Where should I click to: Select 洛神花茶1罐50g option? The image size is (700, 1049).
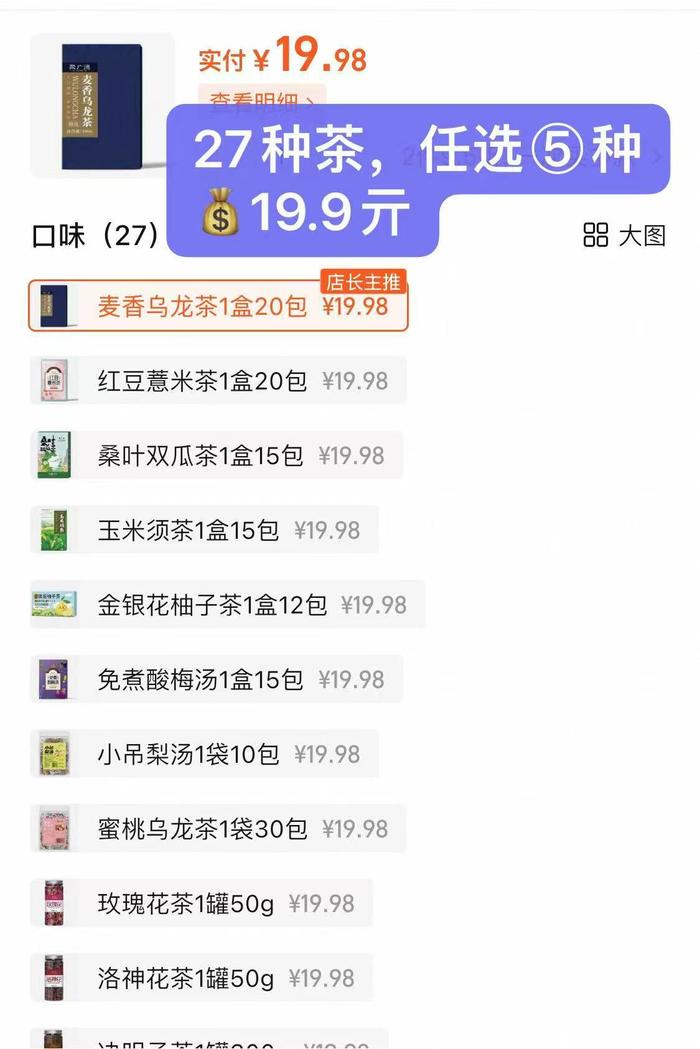(x=202, y=978)
